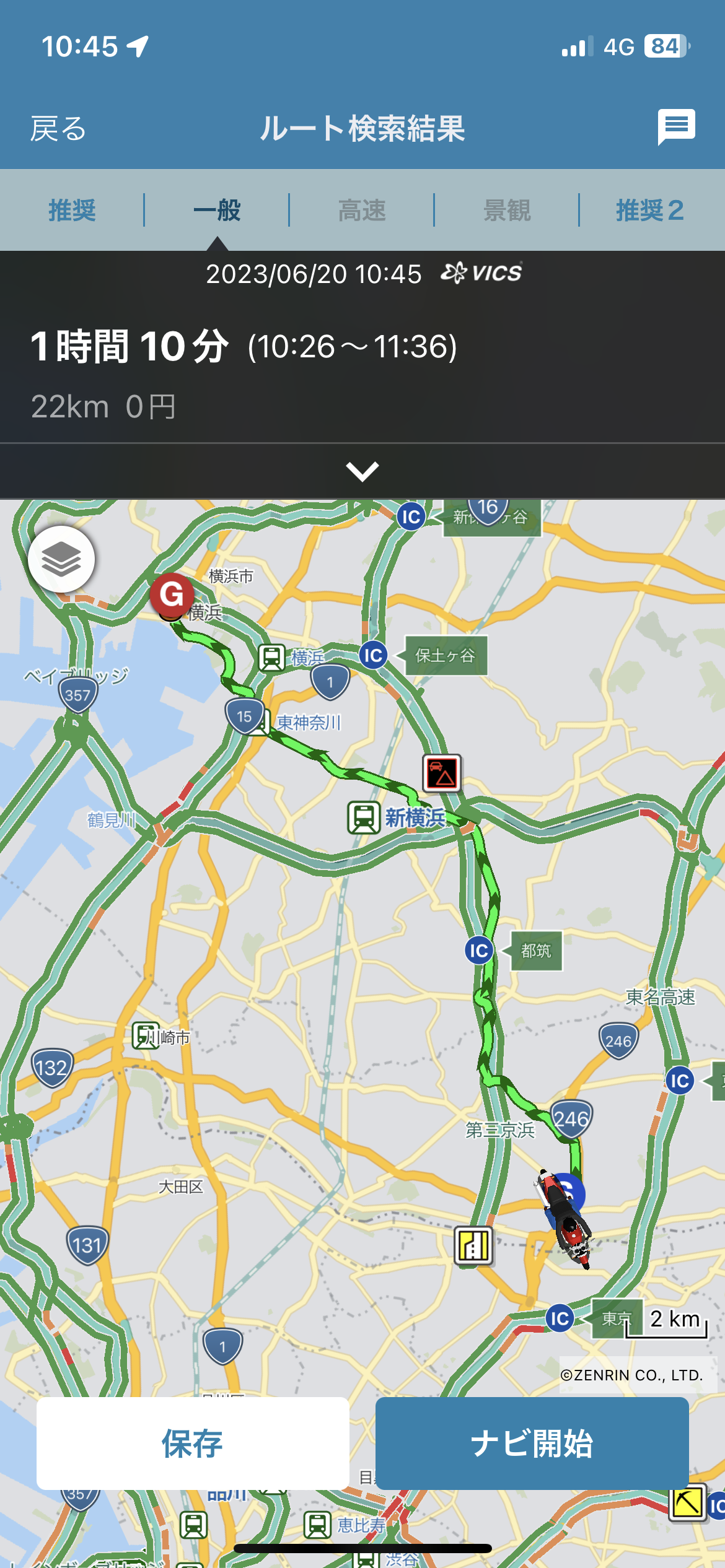The width and height of the screenshot is (725, 1568).
Task: Save this route with 保存
Action: pos(193,1444)
